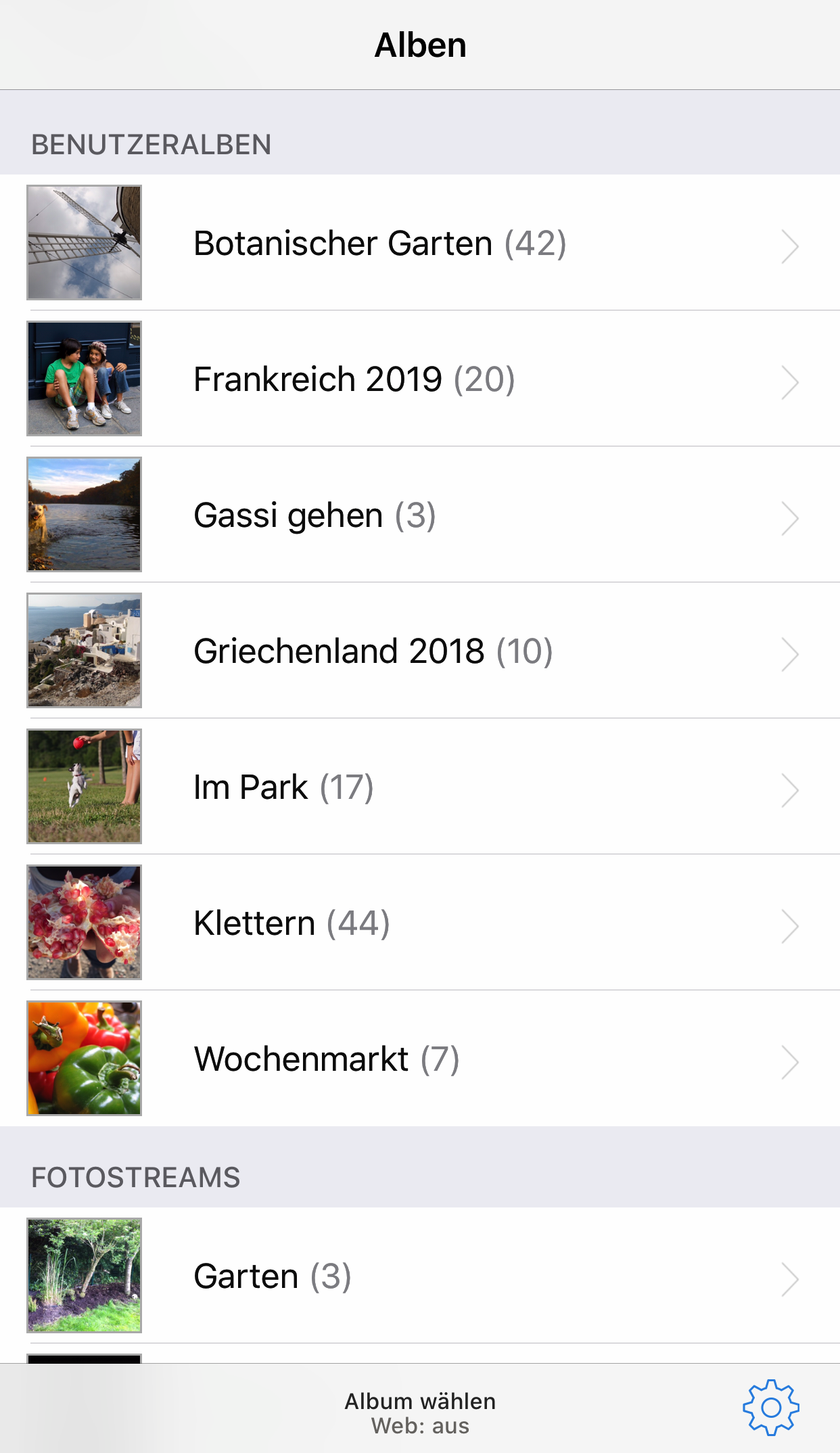
Task: Select the Gassi gehen album
Action: (x=419, y=515)
